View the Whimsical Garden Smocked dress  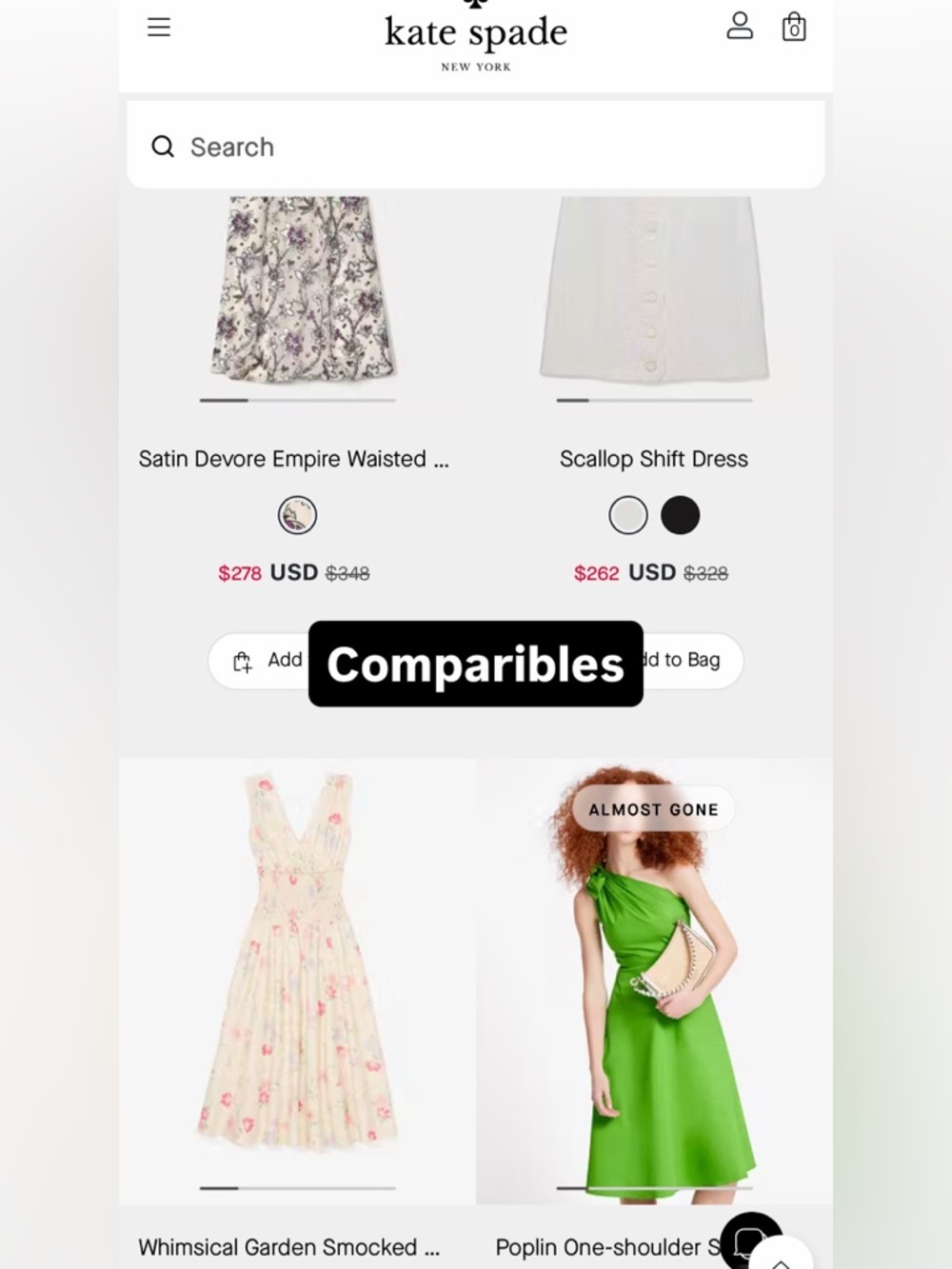[297, 981]
